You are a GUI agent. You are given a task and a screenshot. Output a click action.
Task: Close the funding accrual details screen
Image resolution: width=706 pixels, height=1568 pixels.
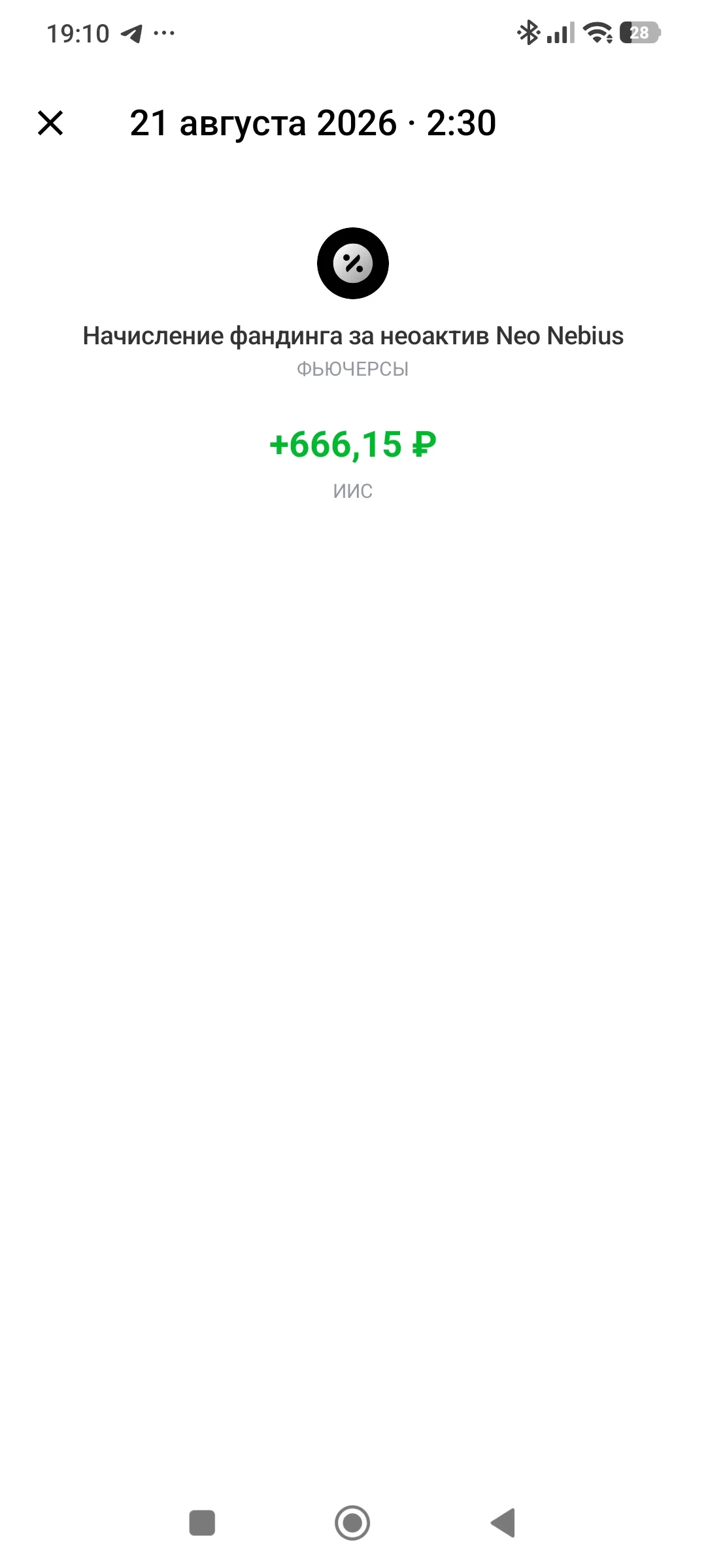(50, 123)
